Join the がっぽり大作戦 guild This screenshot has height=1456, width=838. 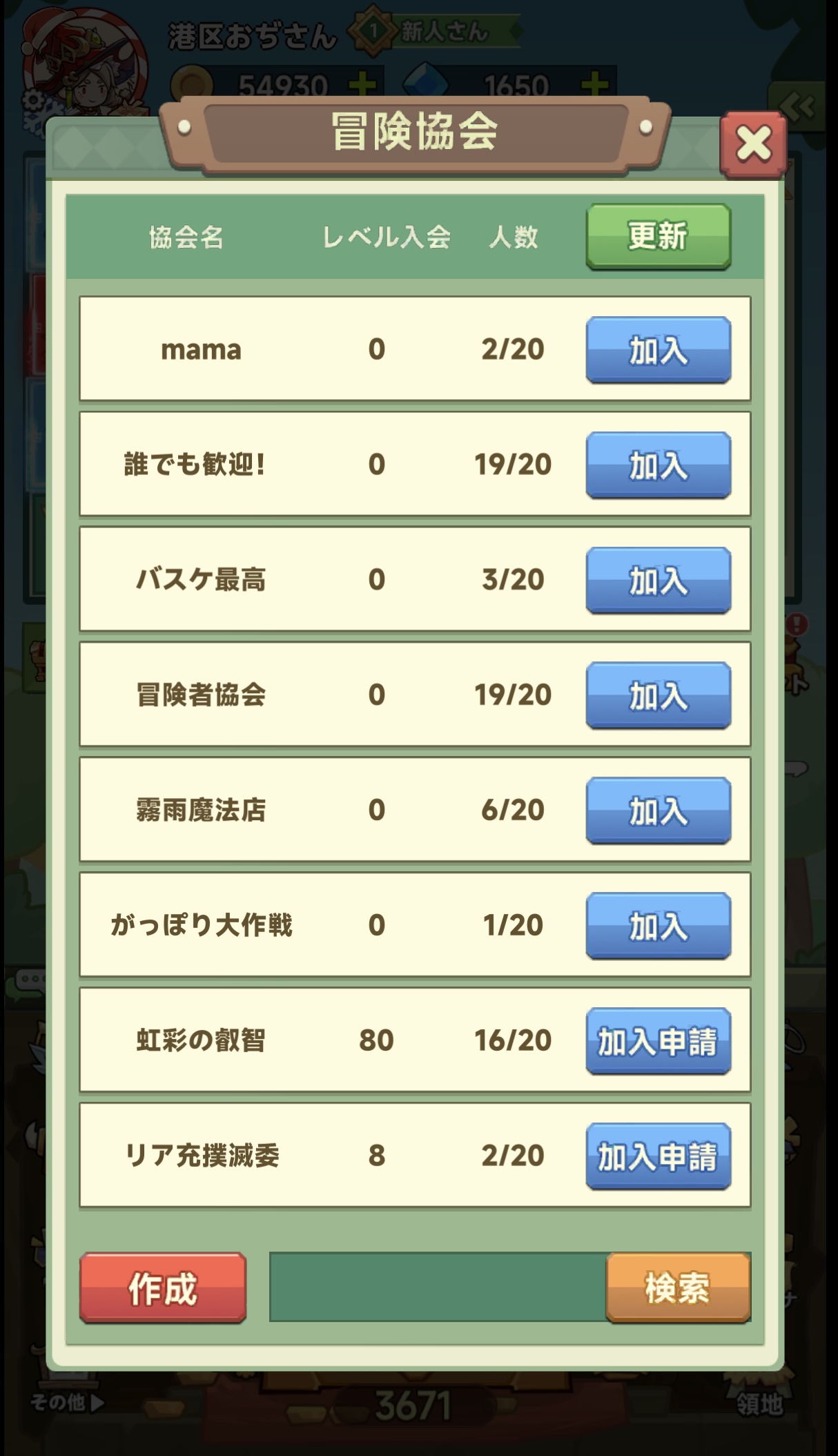[658, 926]
